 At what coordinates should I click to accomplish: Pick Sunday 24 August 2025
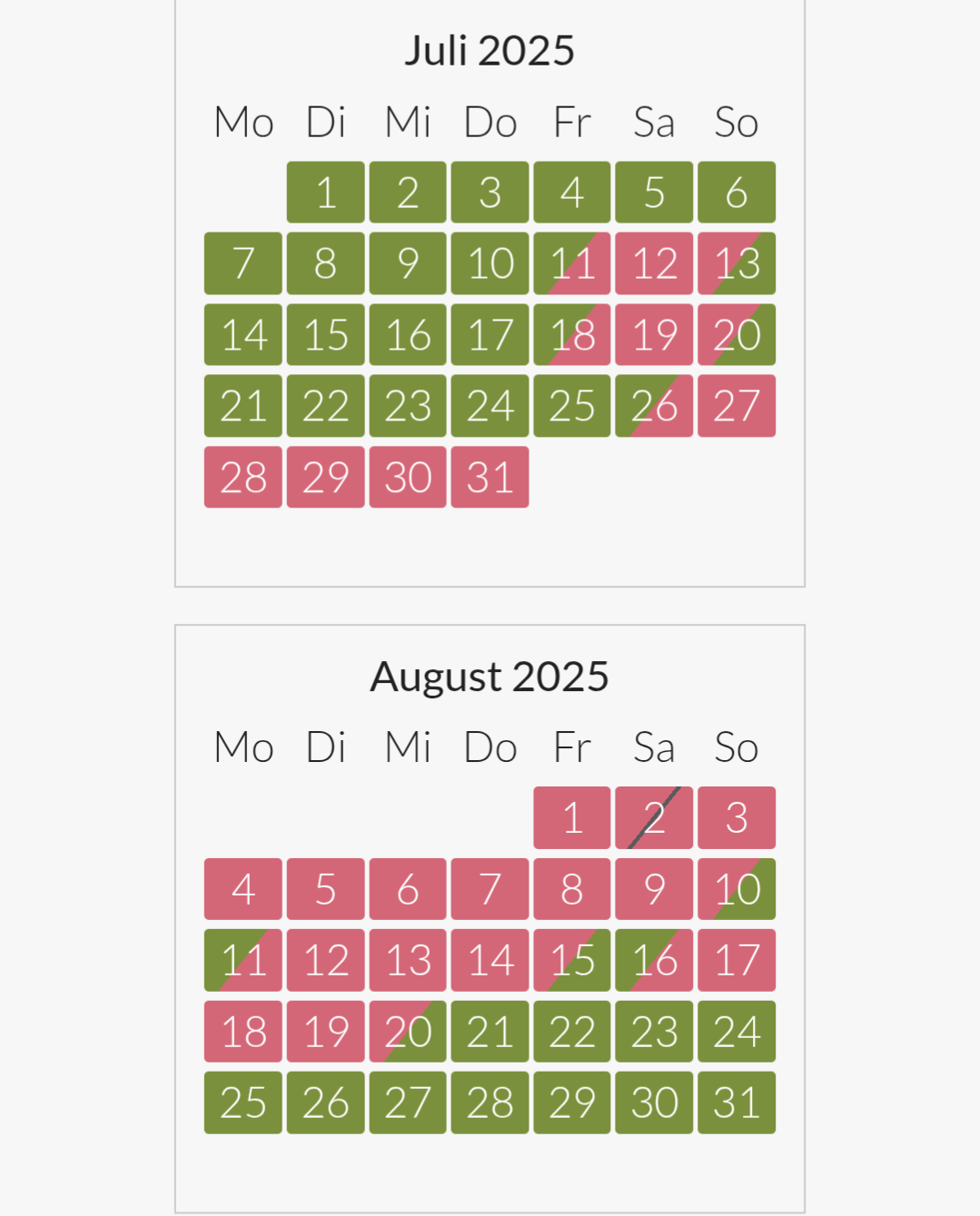(736, 1032)
